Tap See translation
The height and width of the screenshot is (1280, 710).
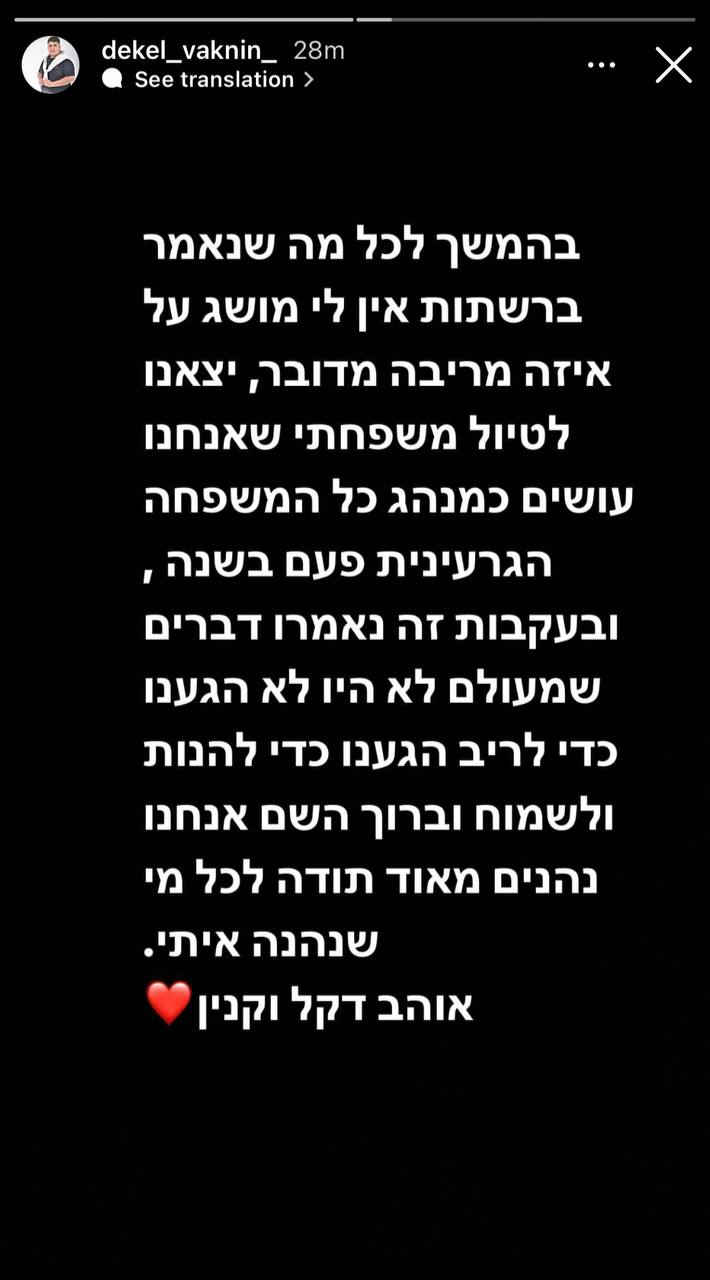coord(214,80)
